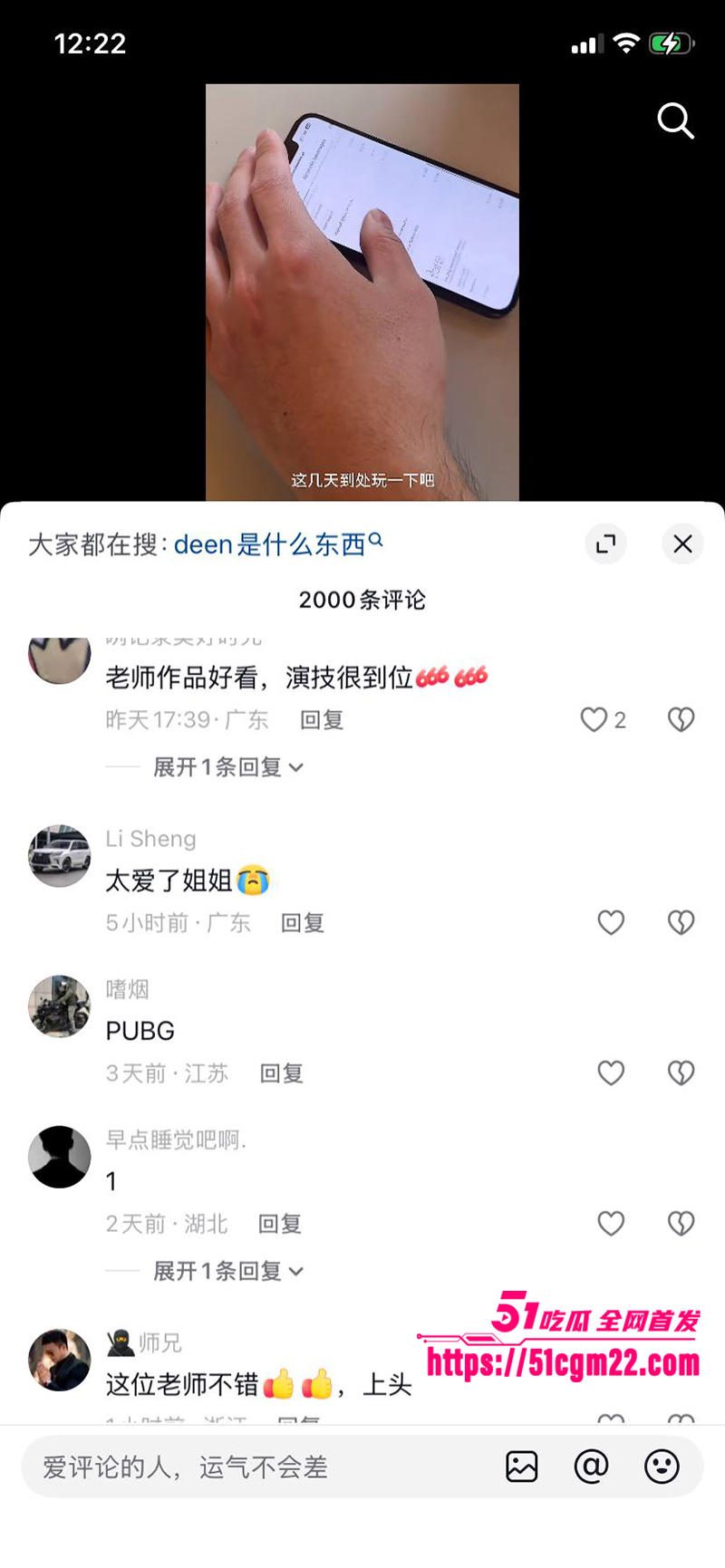Click the image attachment icon in comment bar
725x1568 pixels.
521,1467
